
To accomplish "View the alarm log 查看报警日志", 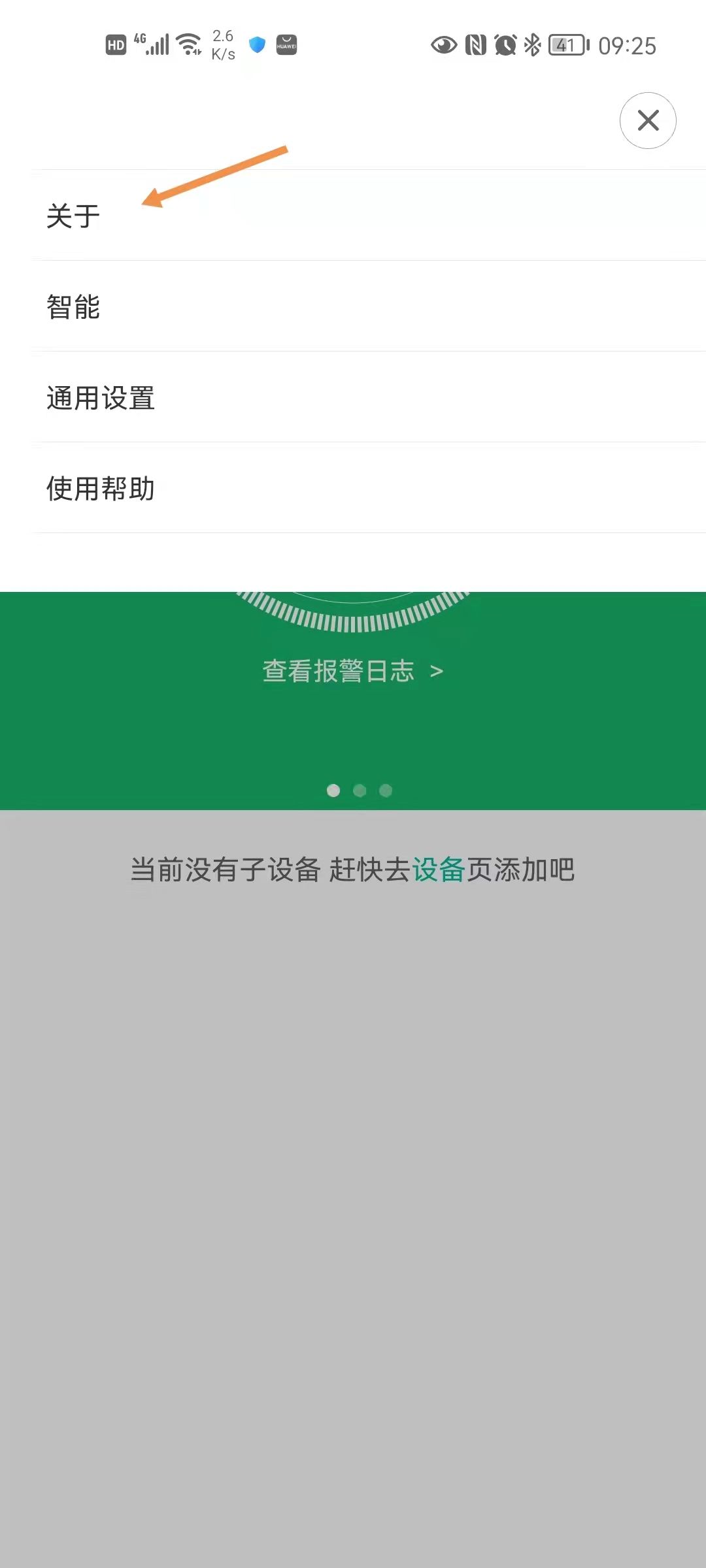I will (352, 671).
